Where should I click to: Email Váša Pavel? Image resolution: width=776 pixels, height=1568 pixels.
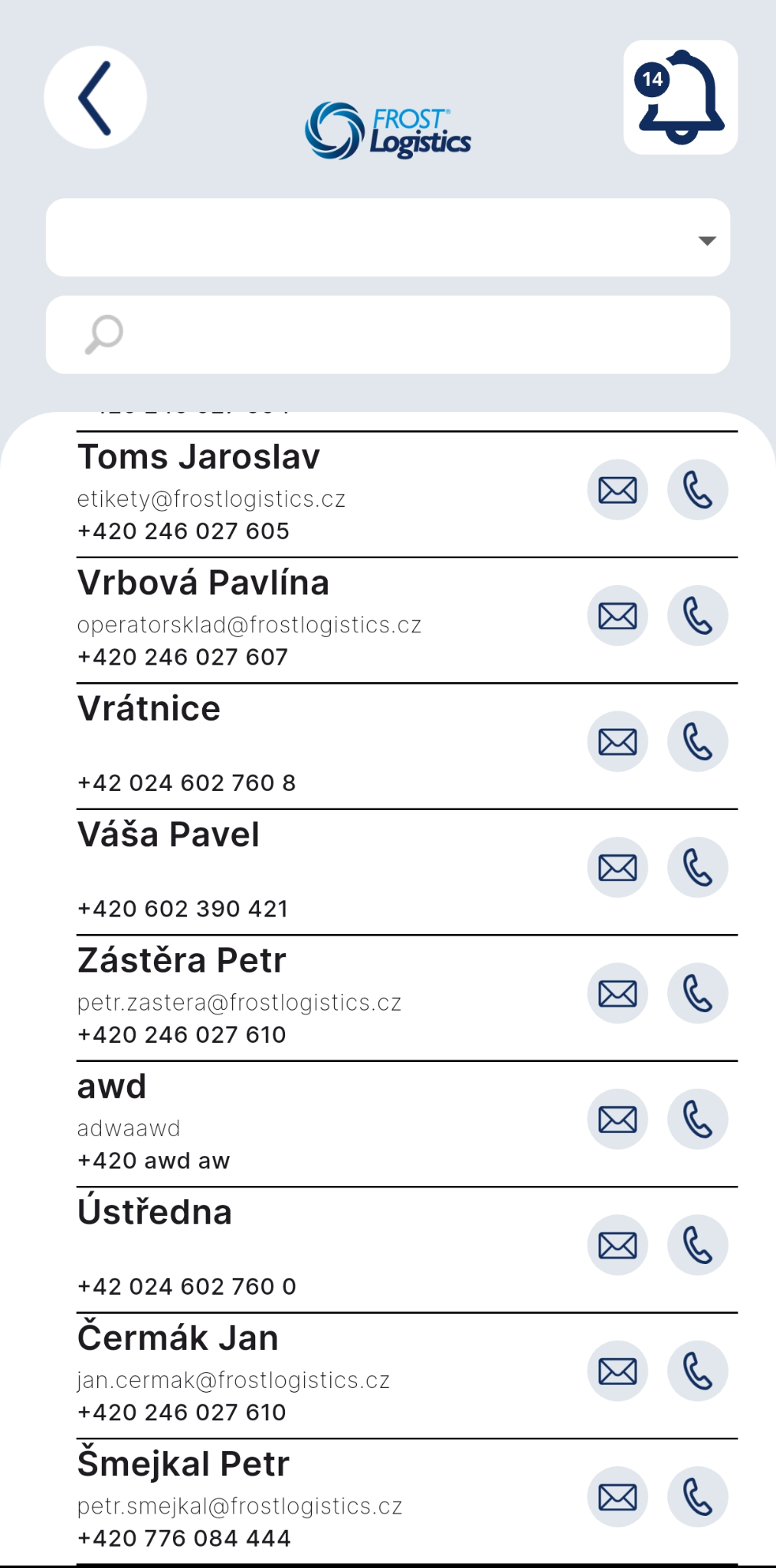tap(617, 867)
